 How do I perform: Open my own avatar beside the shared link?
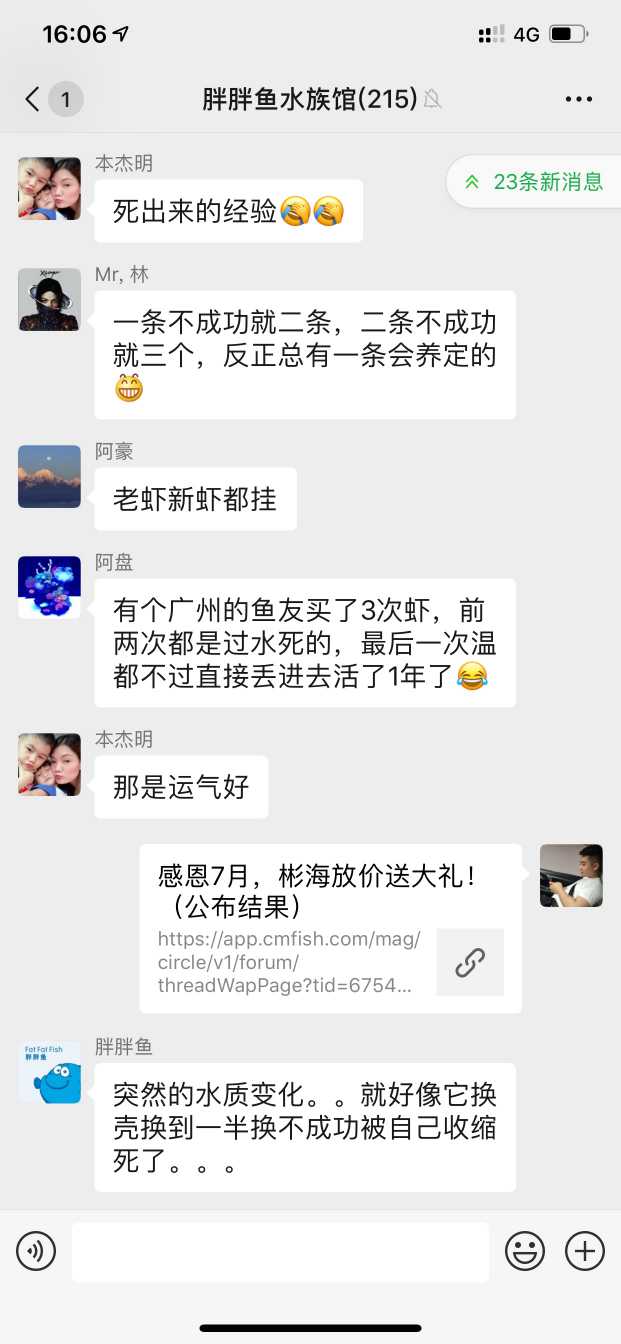571,875
